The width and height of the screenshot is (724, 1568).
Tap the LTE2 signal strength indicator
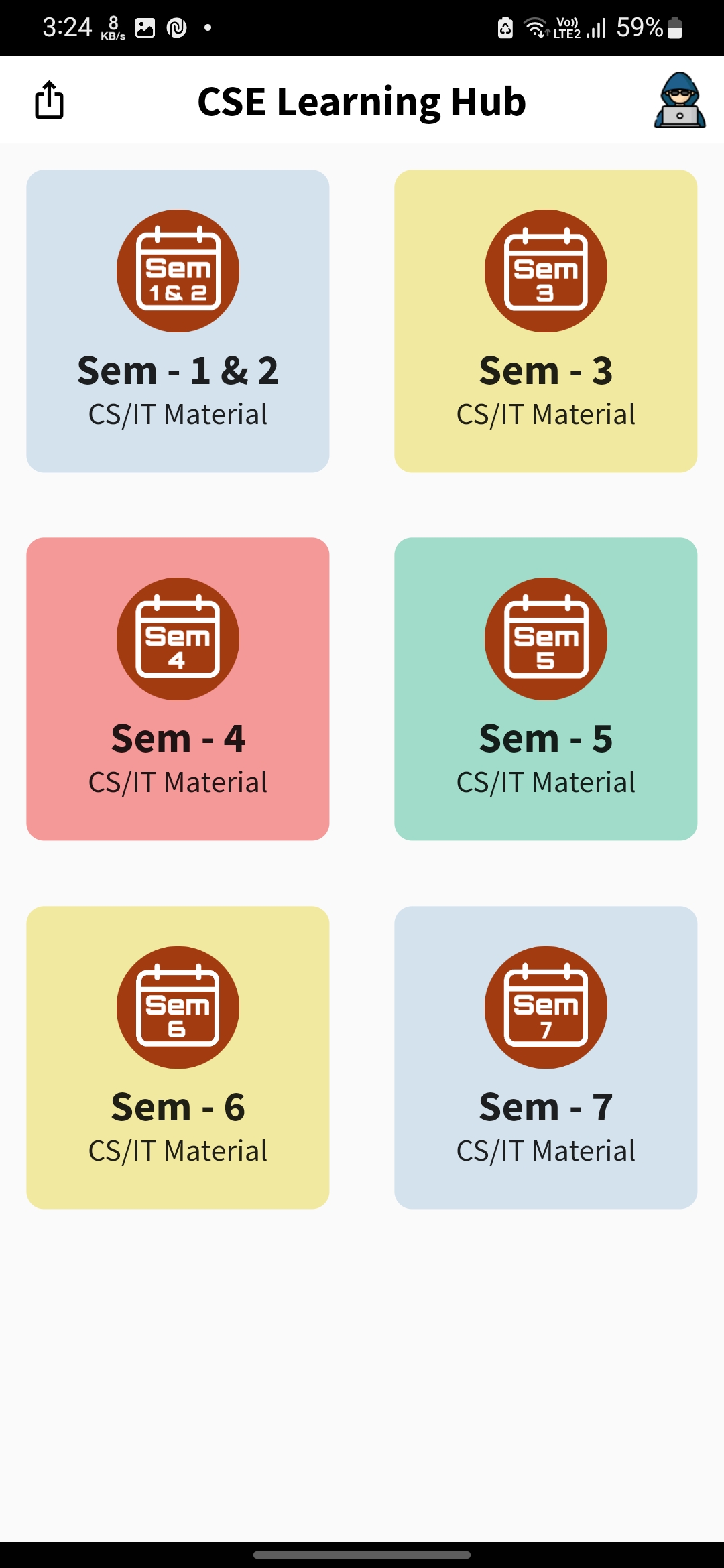pos(594,27)
